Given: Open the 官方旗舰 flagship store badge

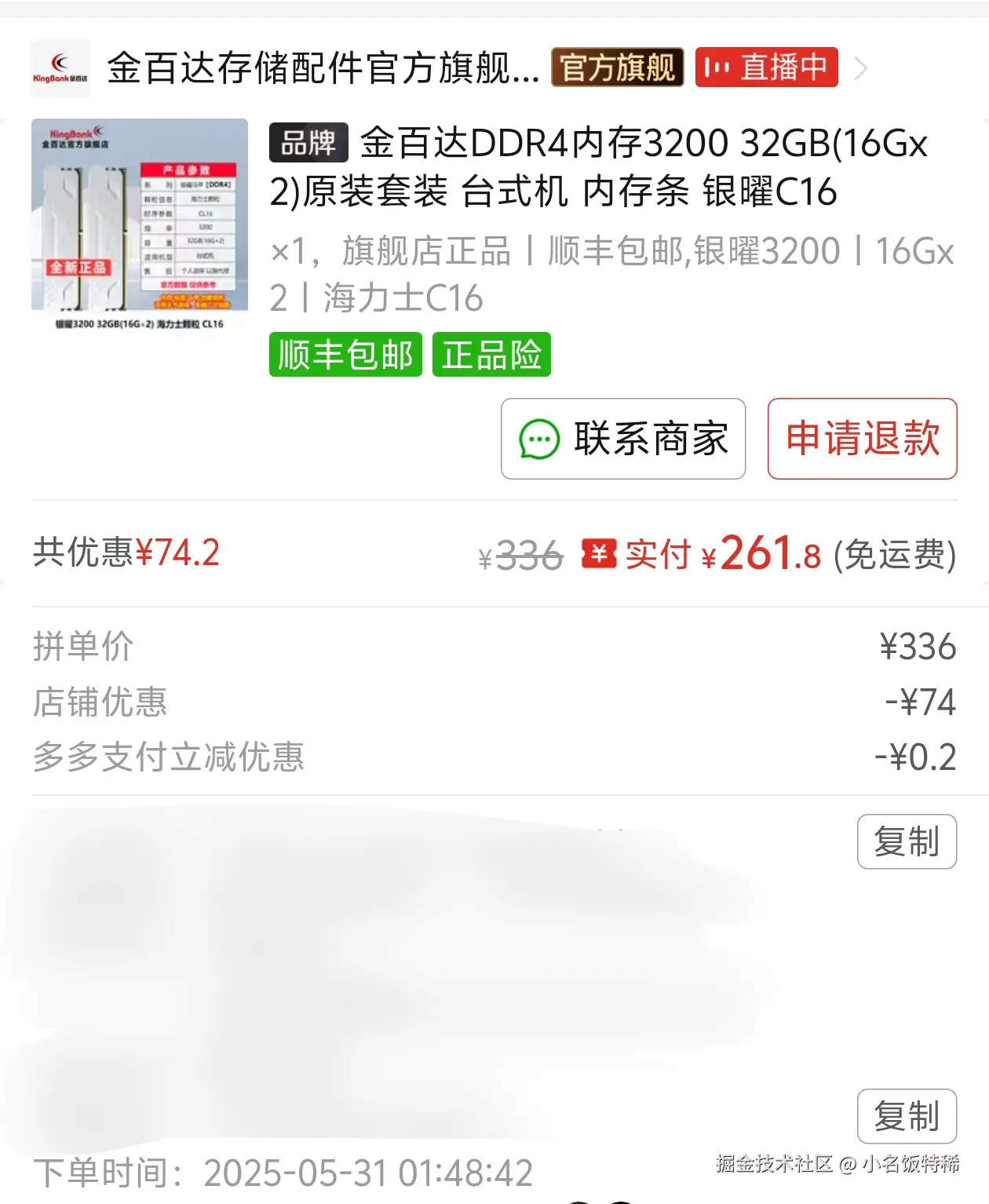Looking at the screenshot, I should [x=617, y=67].
